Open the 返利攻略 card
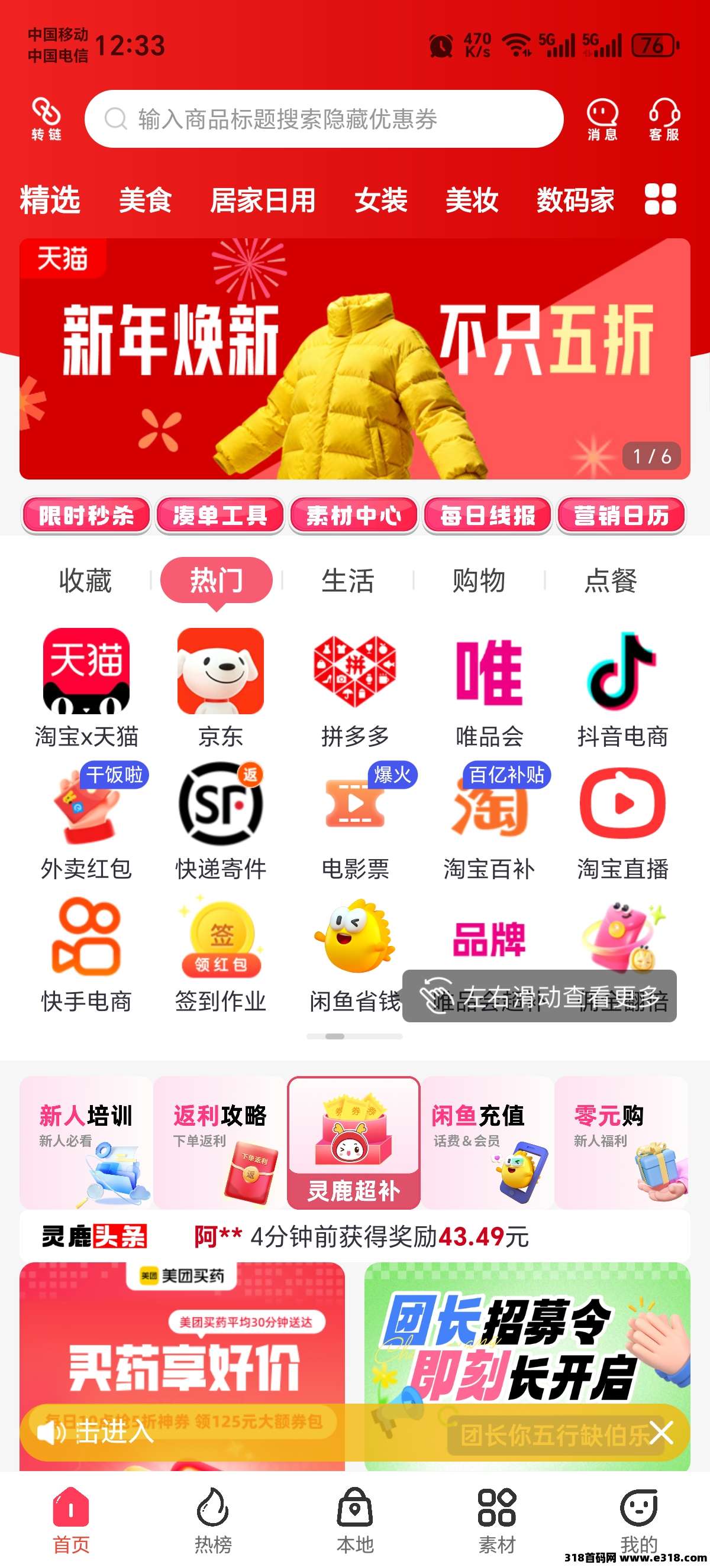710x1568 pixels. tap(220, 1142)
